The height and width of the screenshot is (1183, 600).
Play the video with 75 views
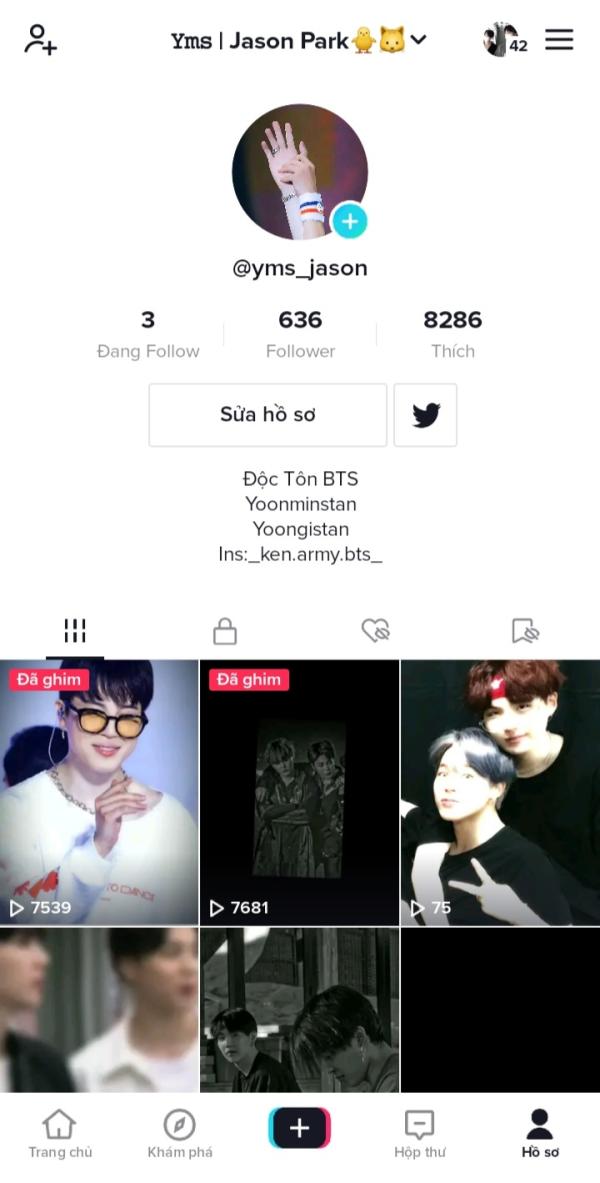500,792
